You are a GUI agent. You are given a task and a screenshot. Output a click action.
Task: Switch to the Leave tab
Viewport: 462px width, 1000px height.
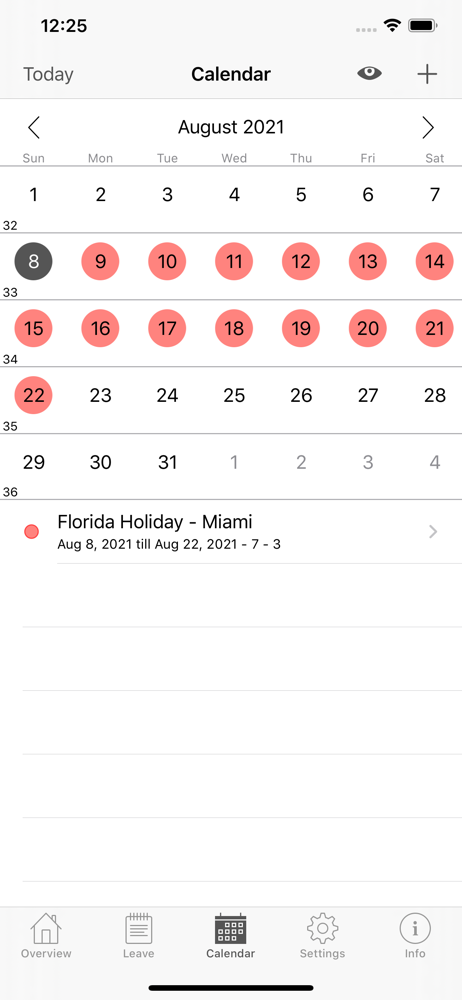(x=138, y=936)
